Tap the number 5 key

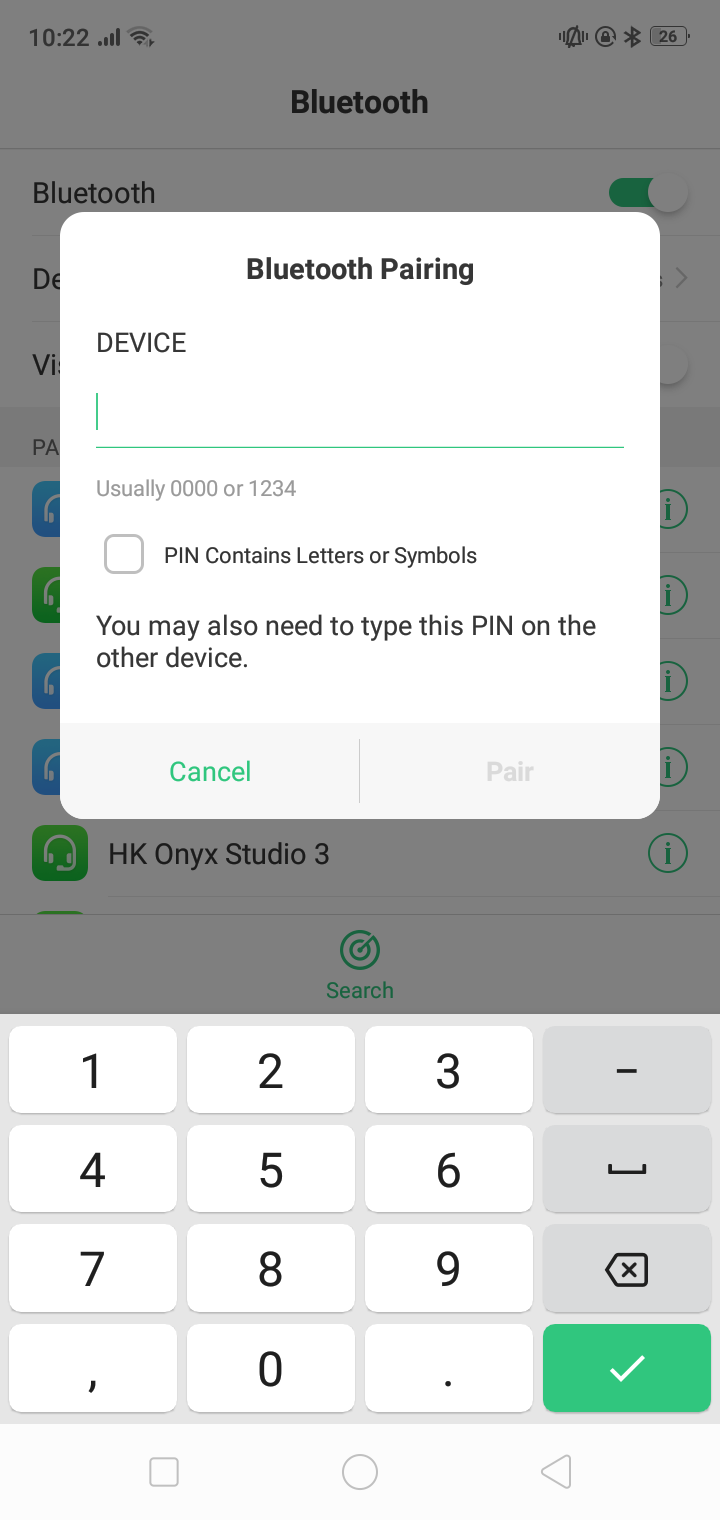pyautogui.click(x=270, y=1169)
